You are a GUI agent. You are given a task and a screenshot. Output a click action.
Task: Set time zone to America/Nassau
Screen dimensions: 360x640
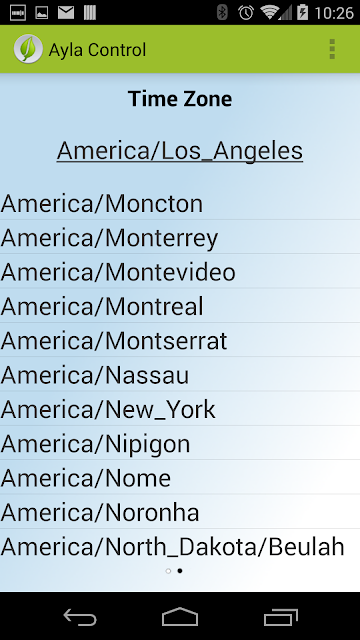tap(180, 374)
